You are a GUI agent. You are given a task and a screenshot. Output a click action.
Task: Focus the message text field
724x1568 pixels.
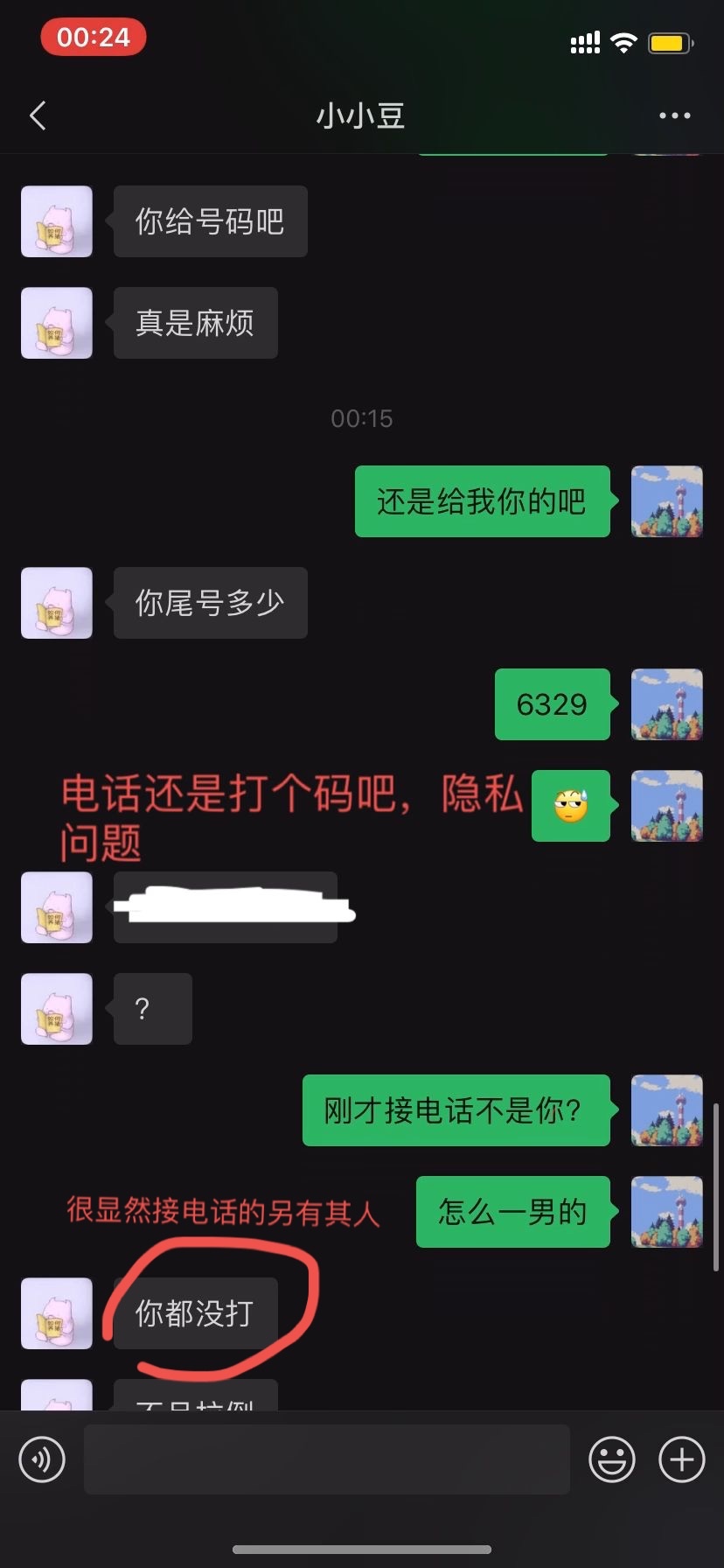pos(326,1459)
